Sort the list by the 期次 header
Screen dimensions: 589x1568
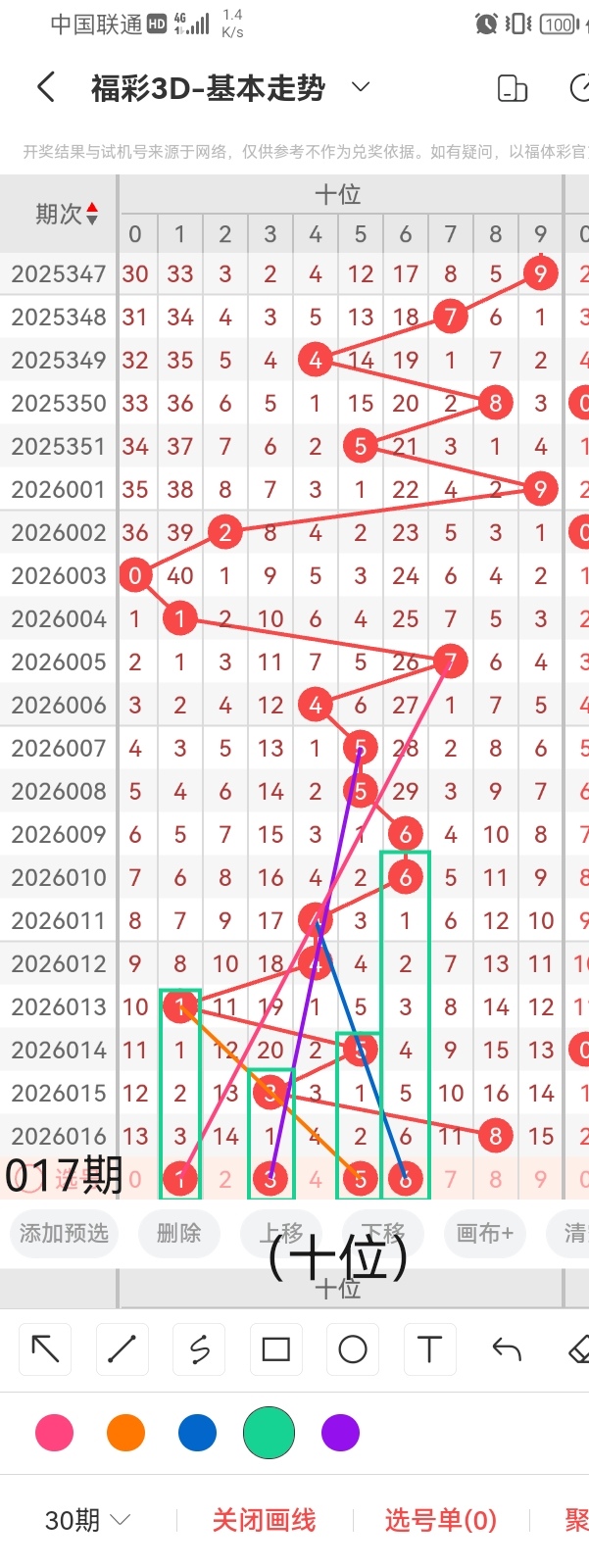[x=67, y=214]
